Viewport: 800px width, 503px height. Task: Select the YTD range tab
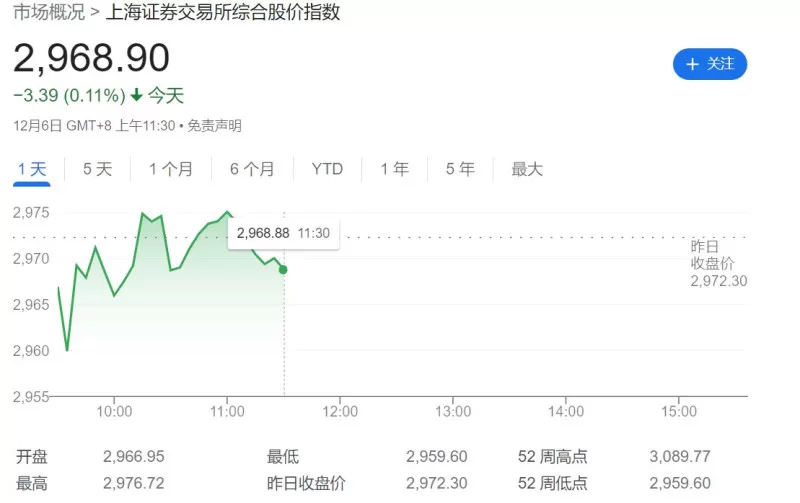pos(327,169)
